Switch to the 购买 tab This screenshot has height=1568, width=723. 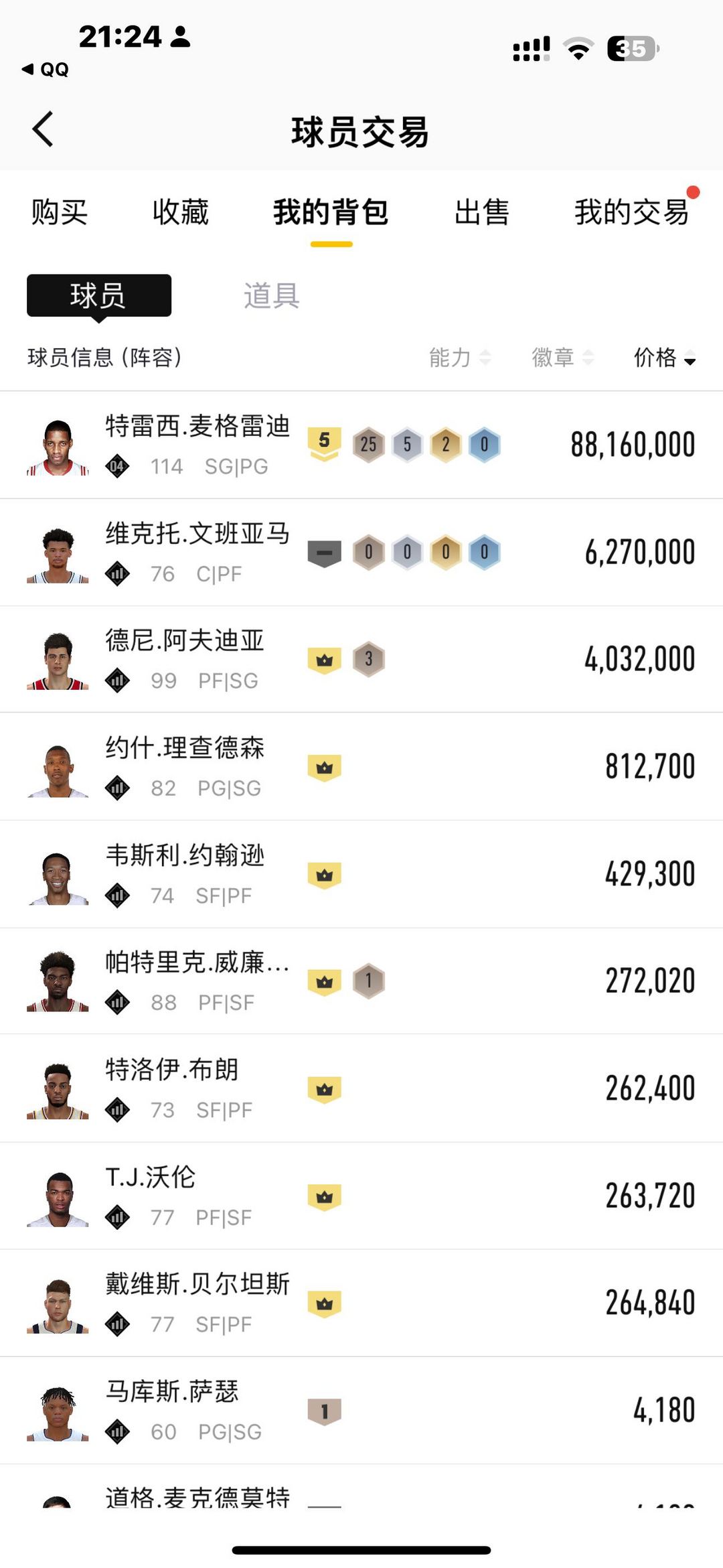[59, 212]
